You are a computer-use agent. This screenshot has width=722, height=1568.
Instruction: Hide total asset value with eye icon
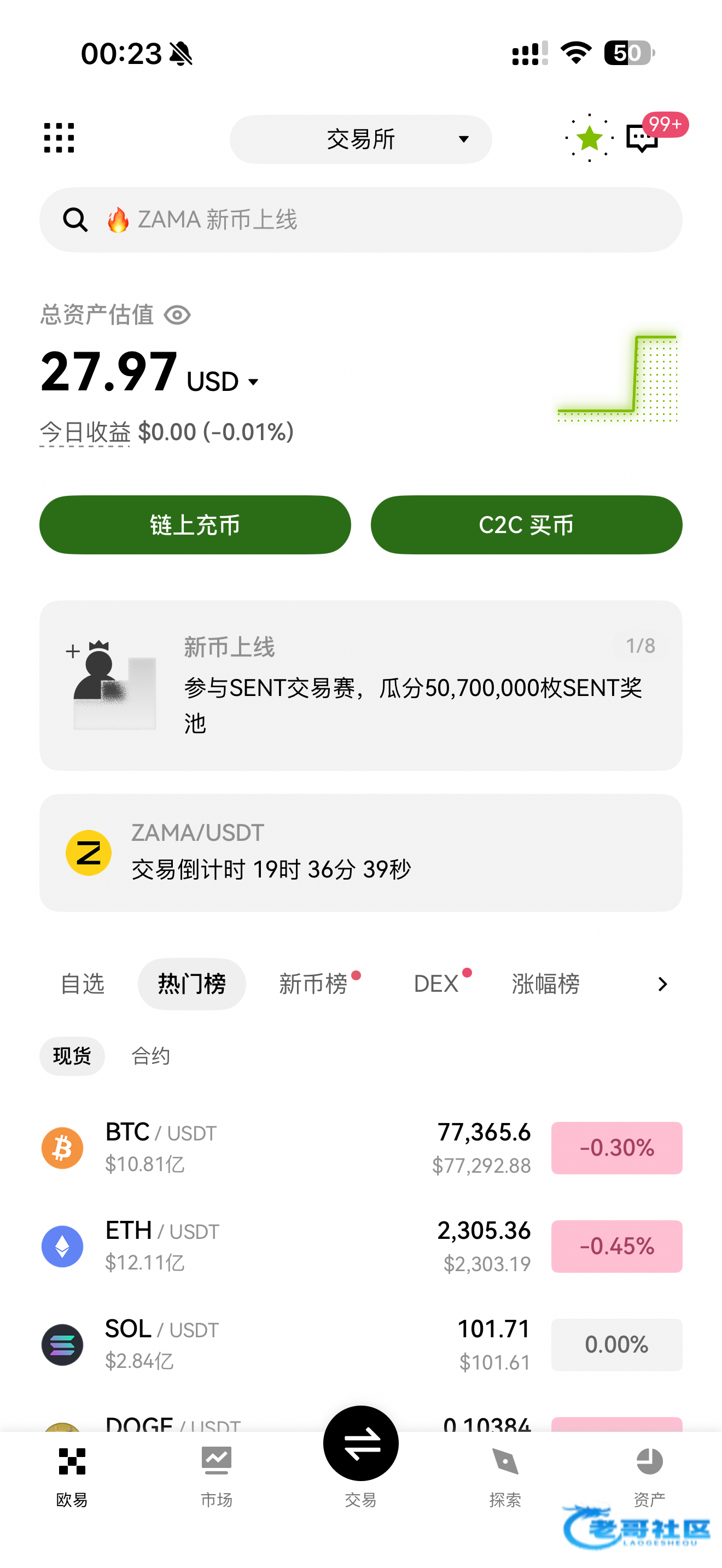[177, 315]
